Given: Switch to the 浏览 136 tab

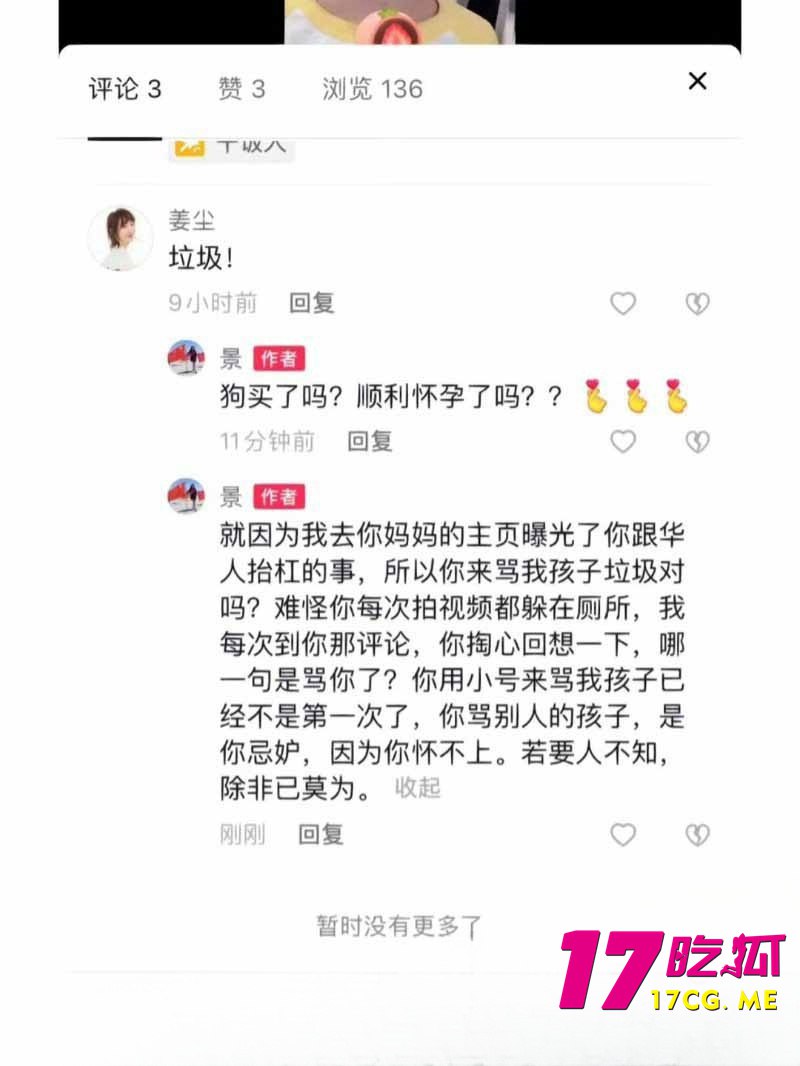Looking at the screenshot, I should pyautogui.click(x=372, y=89).
